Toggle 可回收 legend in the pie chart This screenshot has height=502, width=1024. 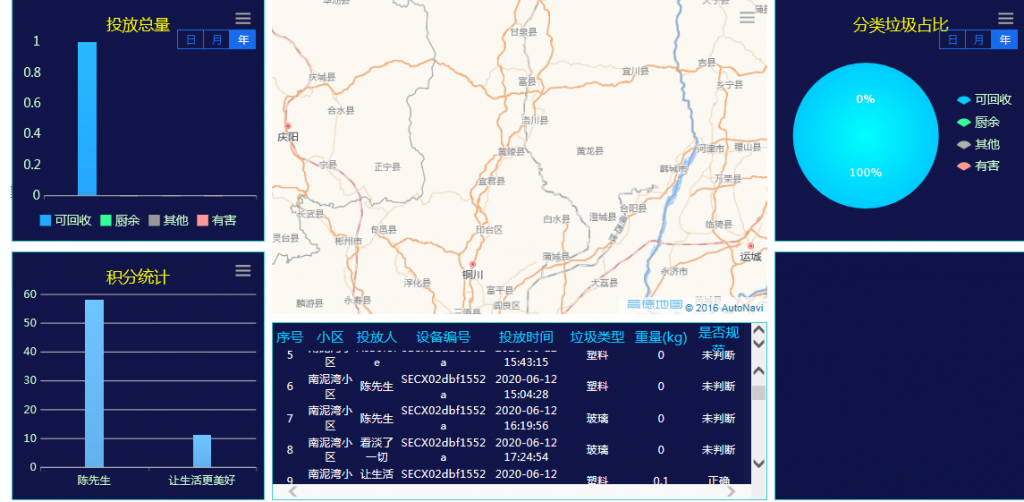[x=984, y=100]
